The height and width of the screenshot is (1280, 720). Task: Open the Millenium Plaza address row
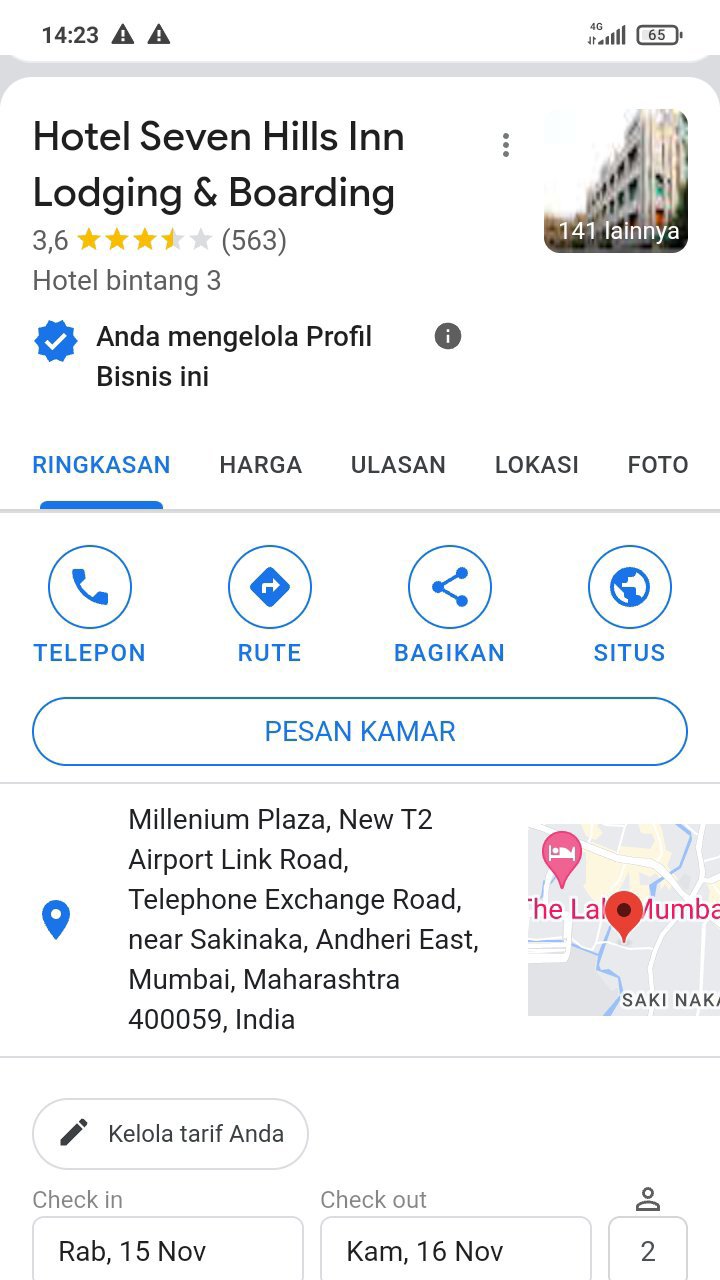point(300,919)
